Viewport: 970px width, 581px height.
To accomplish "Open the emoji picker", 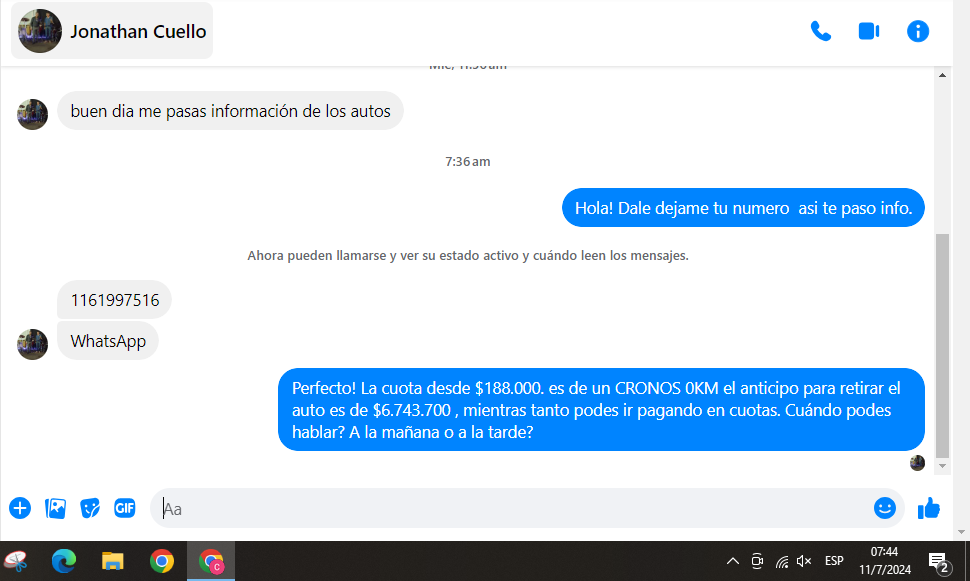I will point(884,508).
